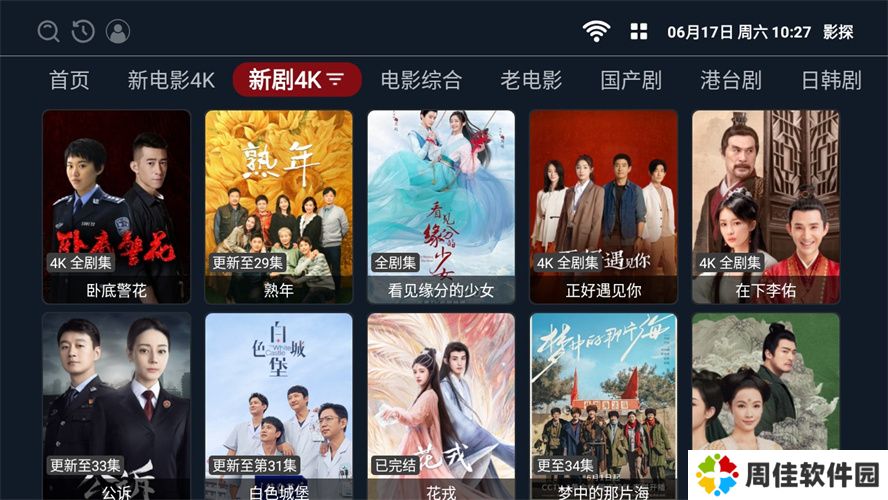Switch to the 老电影 tab

531,80
